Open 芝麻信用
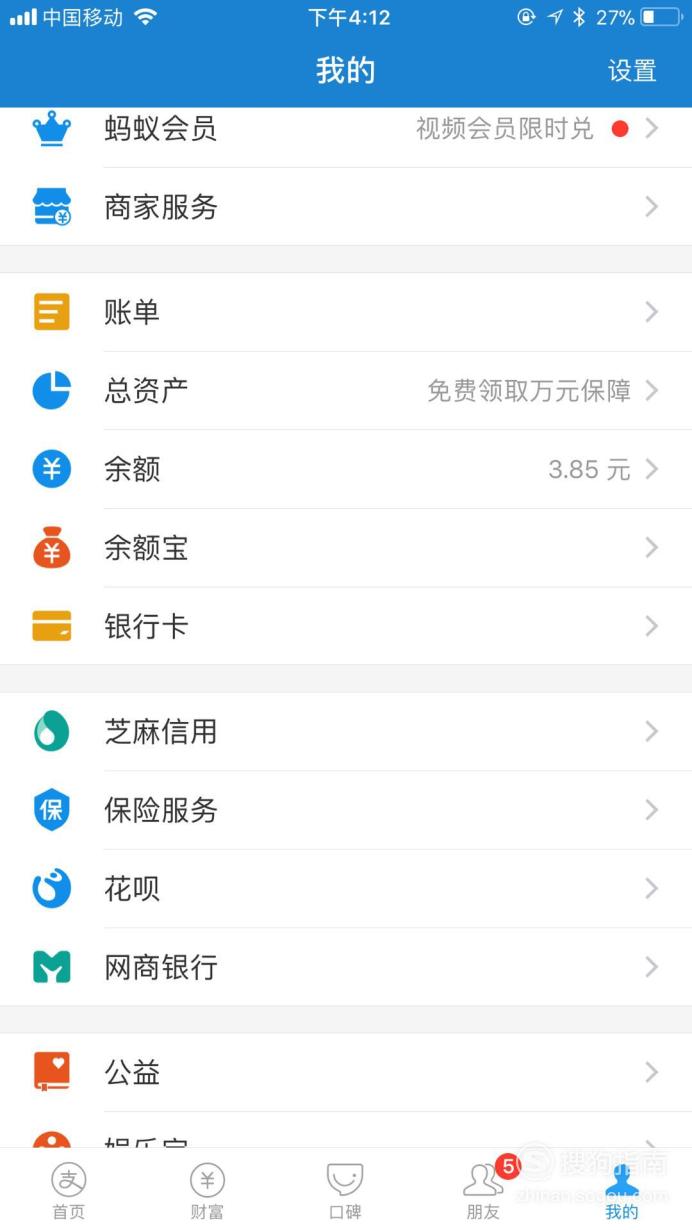The width and height of the screenshot is (692, 1230). click(x=346, y=732)
